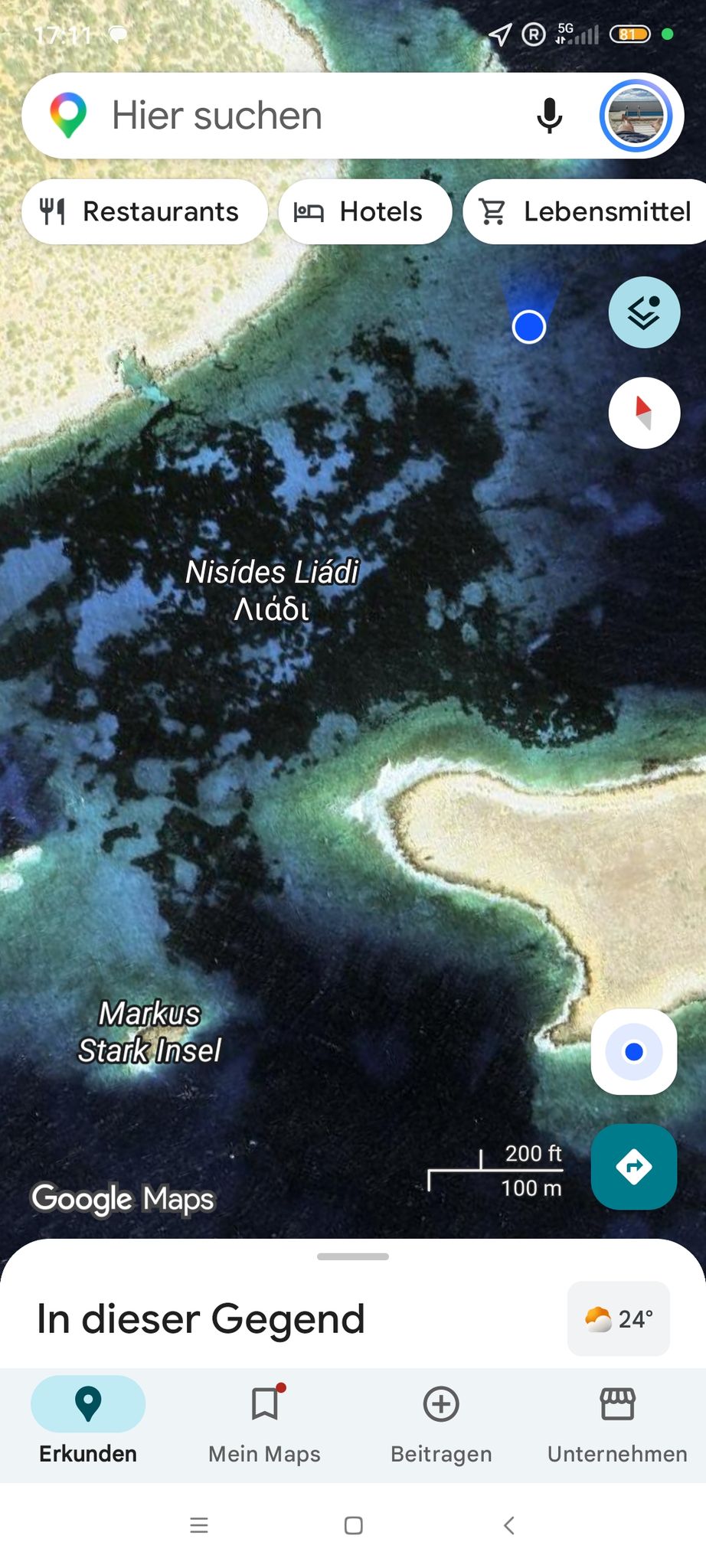Select the Restaurants chip
Screen dimensions: 706x1568
145,211
